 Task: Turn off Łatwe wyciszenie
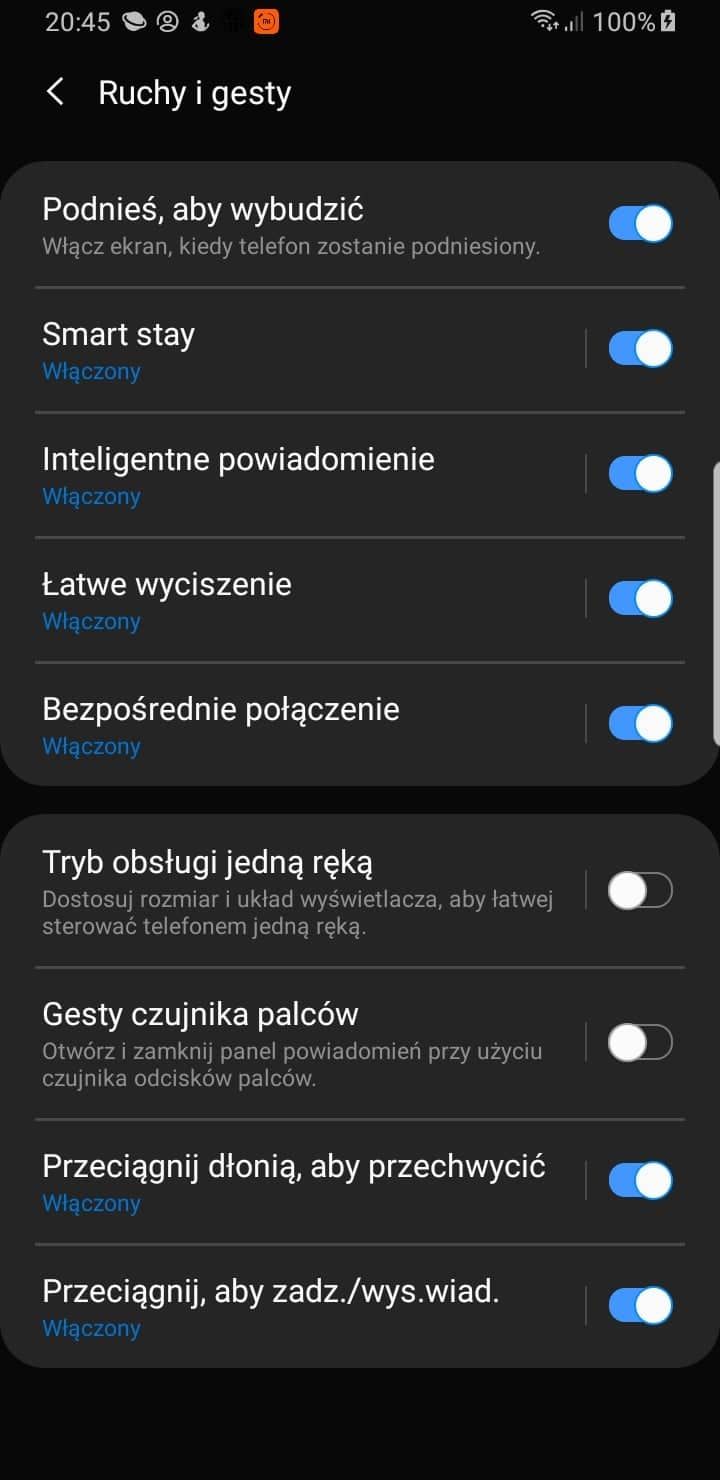(639, 598)
